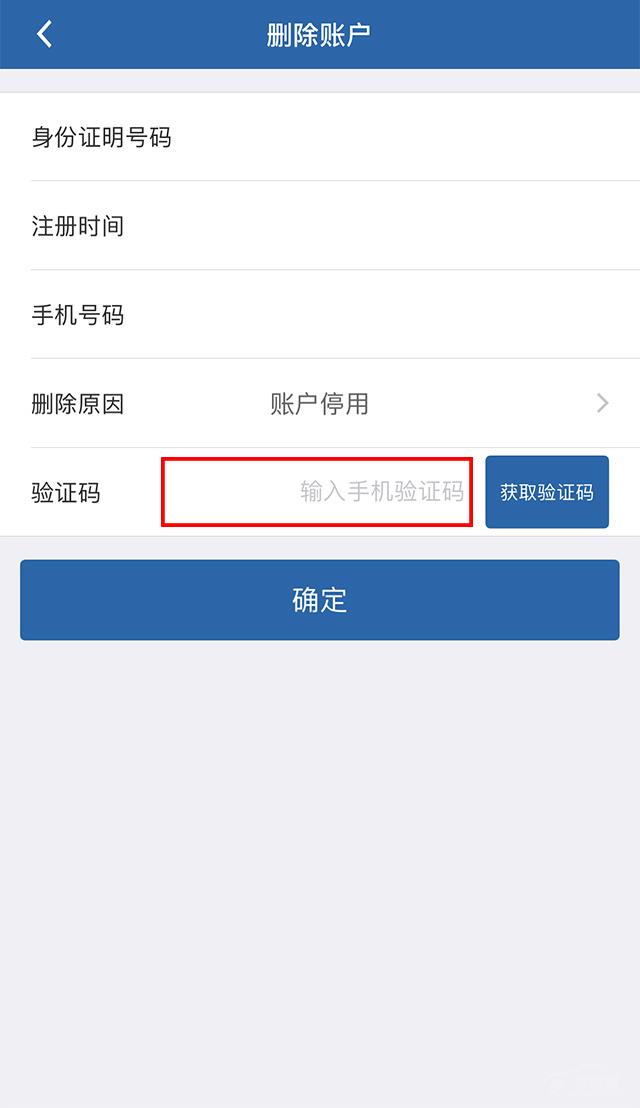Tap 获取验证码 to request a code
This screenshot has height=1108, width=640.
(x=547, y=492)
